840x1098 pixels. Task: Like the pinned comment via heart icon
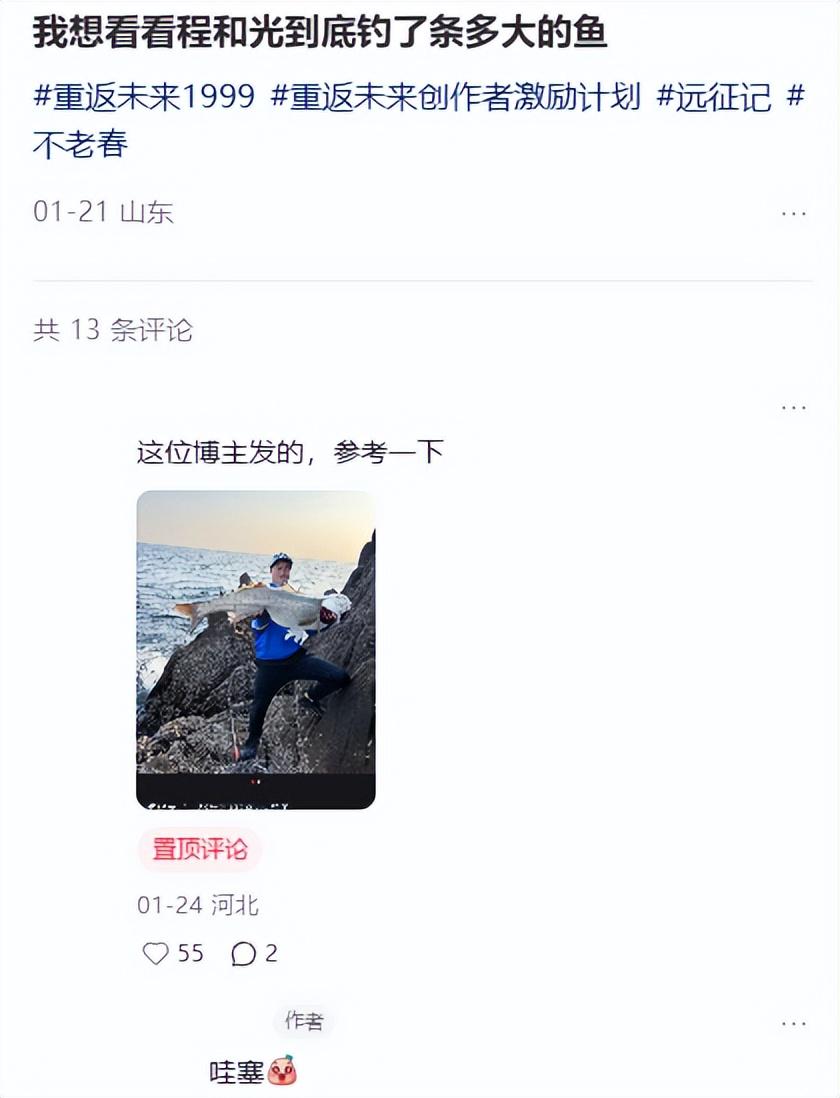coord(154,954)
